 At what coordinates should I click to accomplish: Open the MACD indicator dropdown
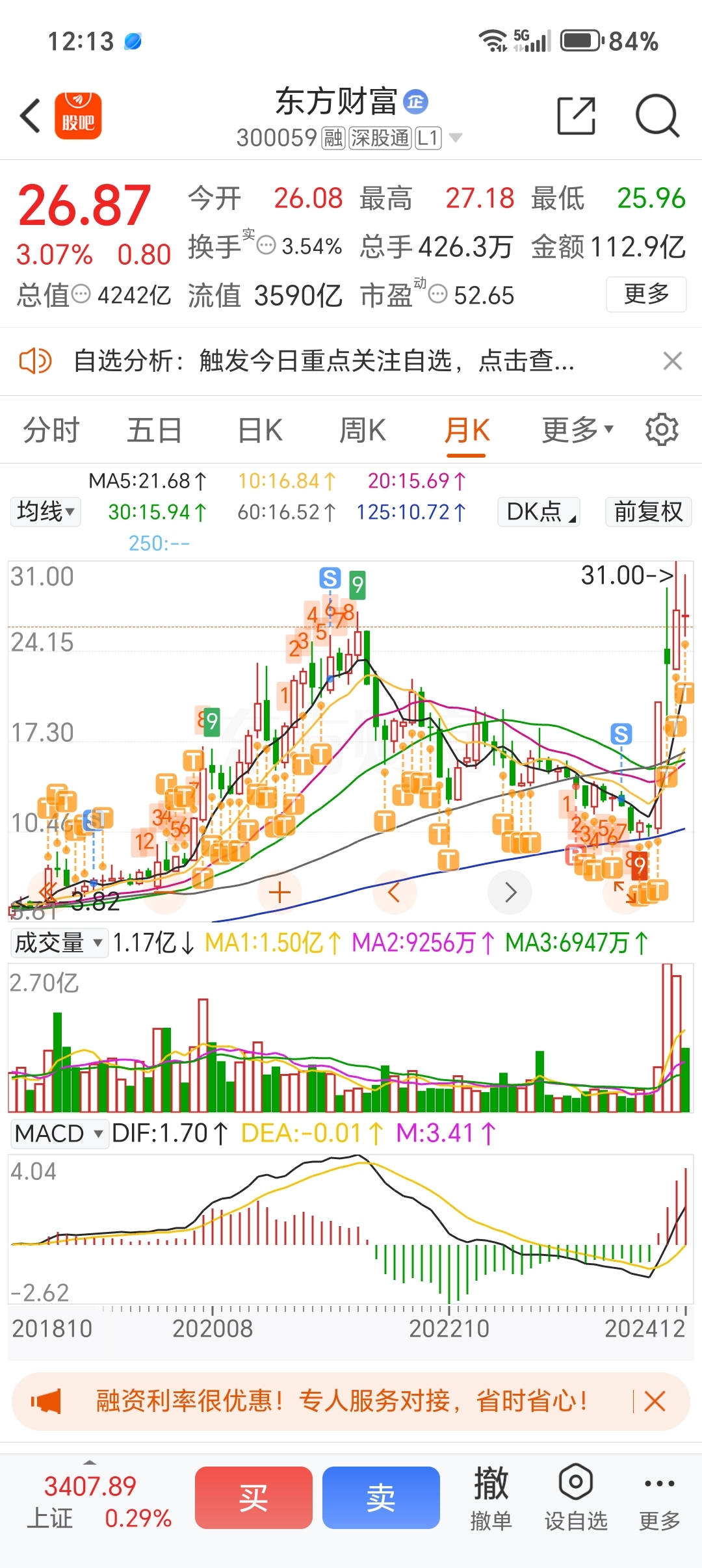[59, 1132]
